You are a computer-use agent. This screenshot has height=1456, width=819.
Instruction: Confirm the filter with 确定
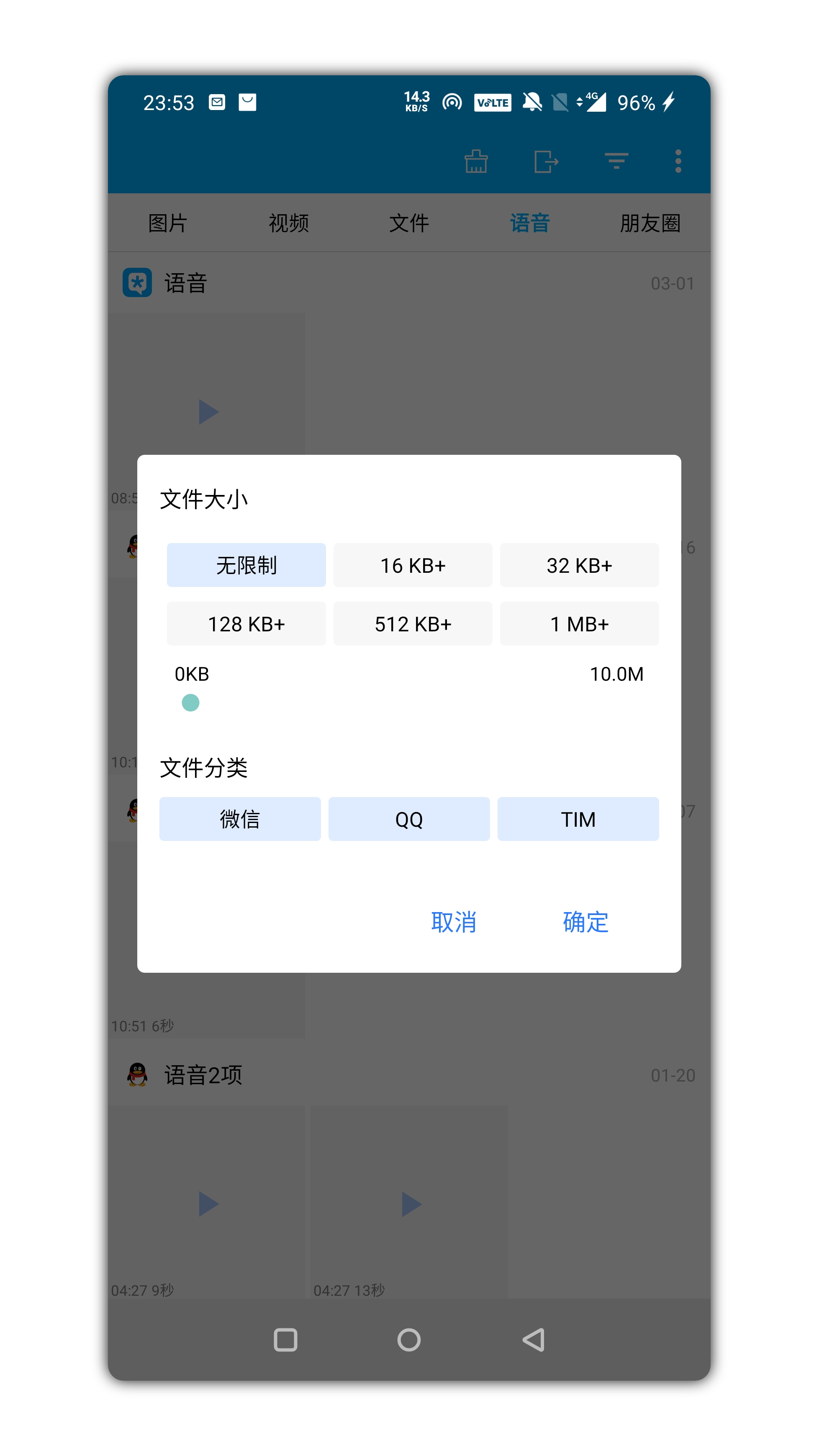coord(585,922)
